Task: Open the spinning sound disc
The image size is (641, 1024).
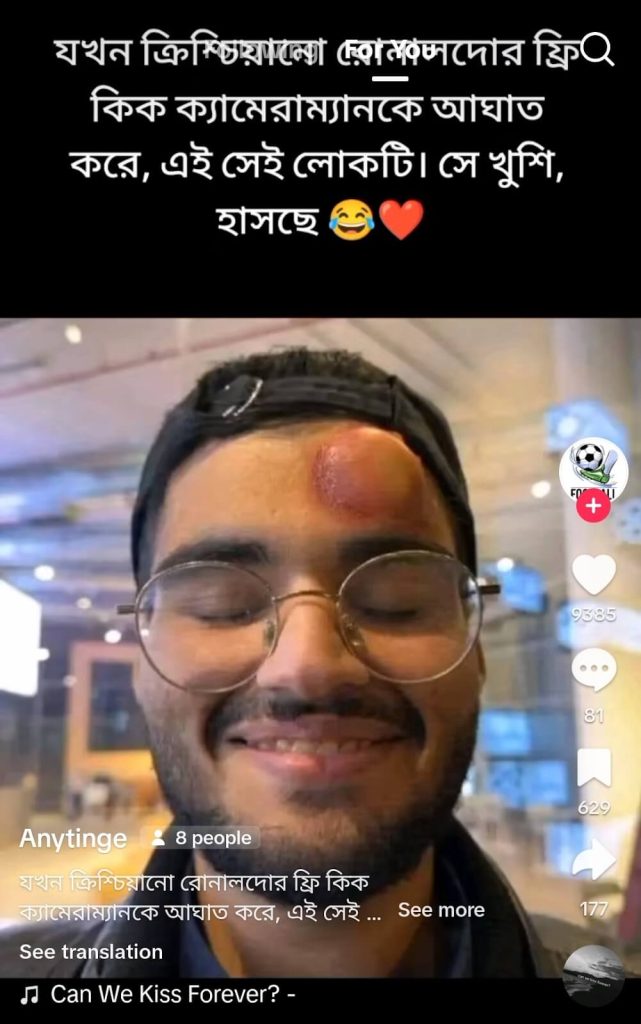Action: (593, 974)
